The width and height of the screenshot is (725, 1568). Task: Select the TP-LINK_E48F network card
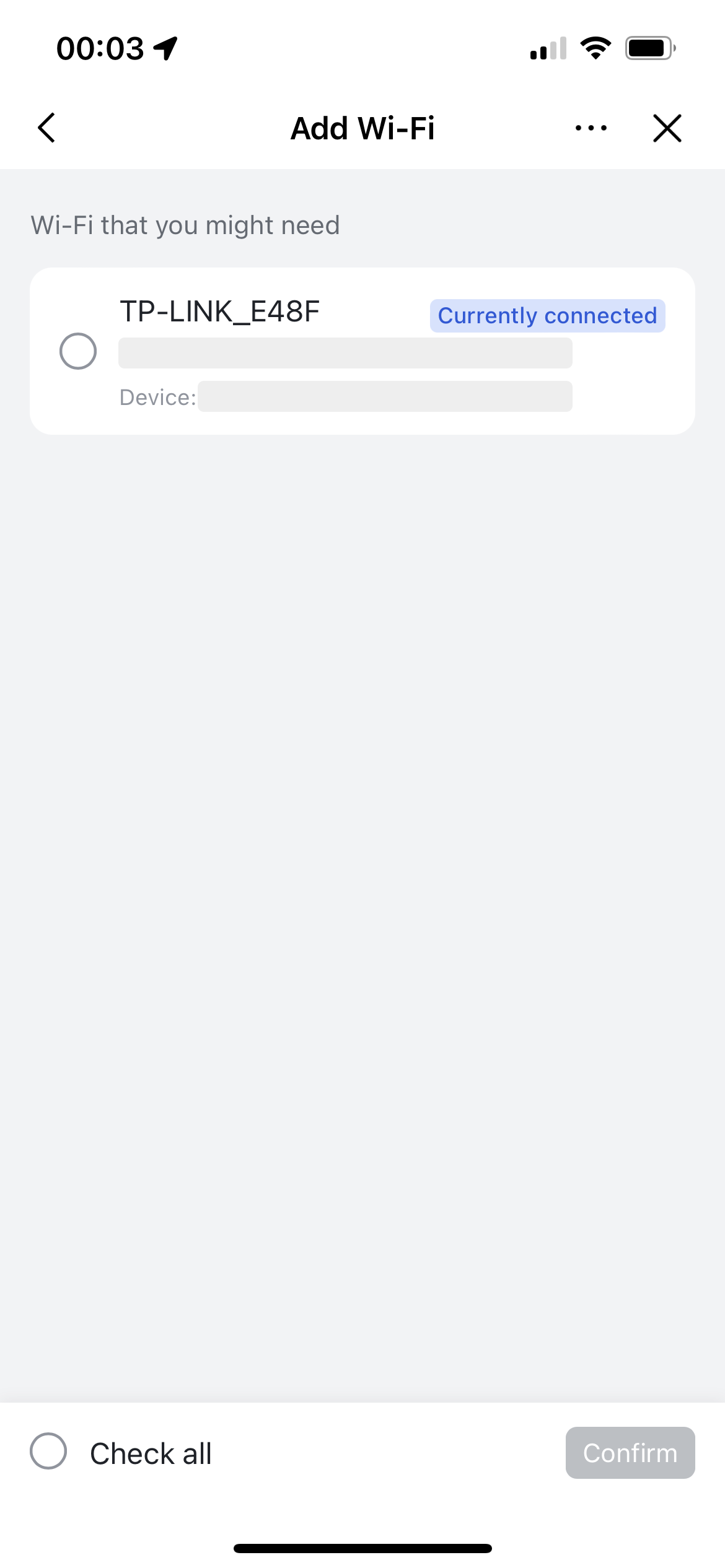click(362, 350)
